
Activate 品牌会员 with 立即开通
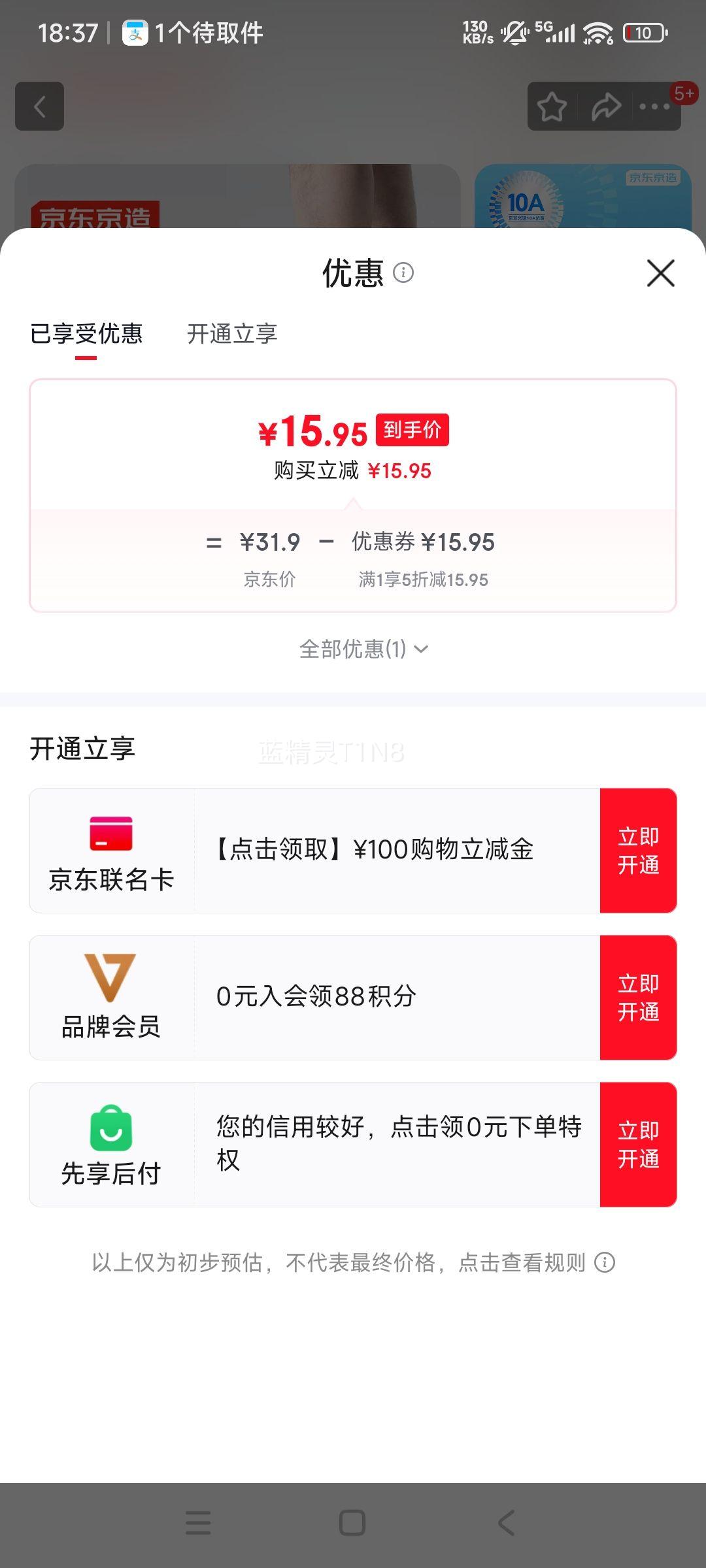[638, 998]
